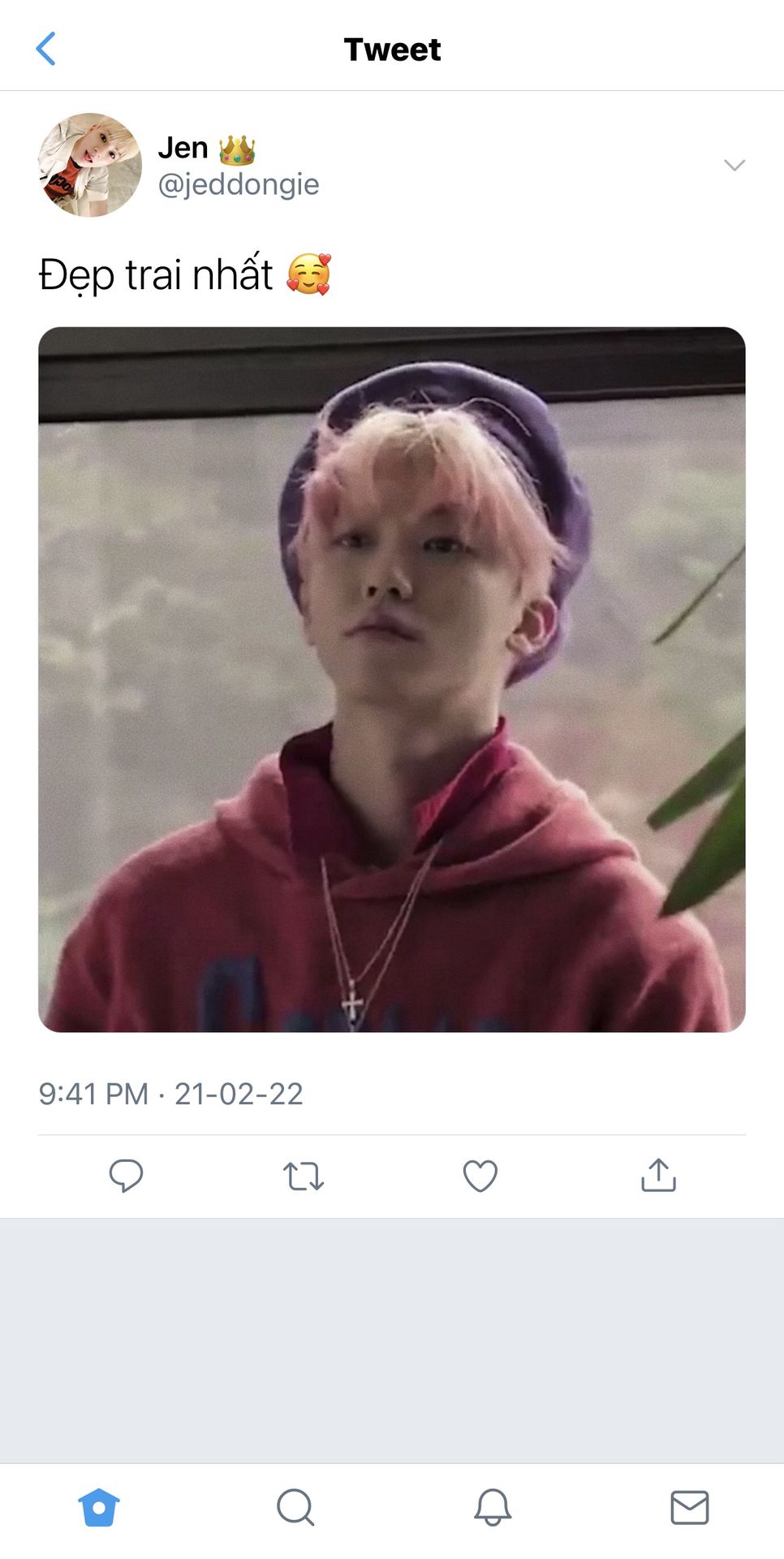Like Jen's tweet with the heart
This screenshot has width=784, height=1559.
tap(480, 1175)
